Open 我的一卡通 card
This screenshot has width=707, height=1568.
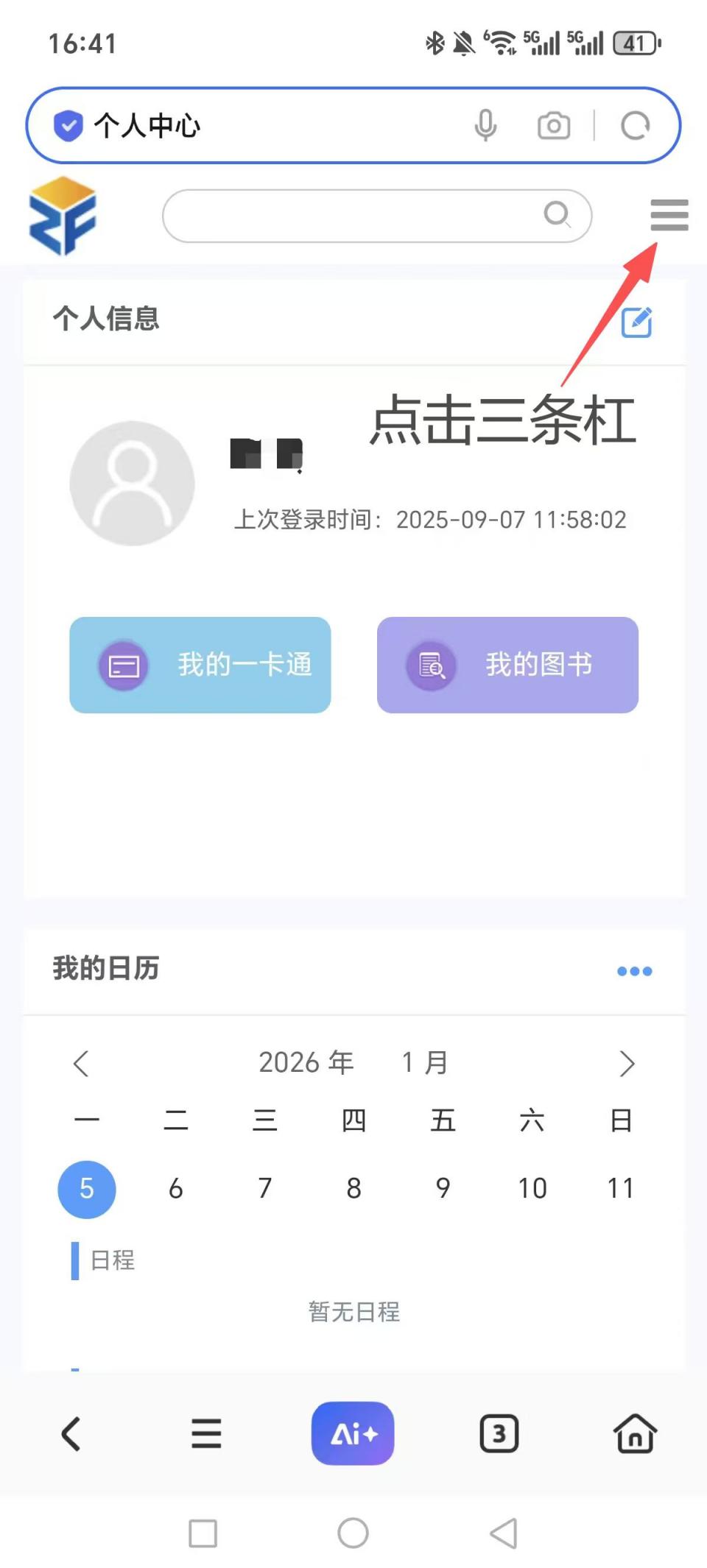(x=200, y=665)
